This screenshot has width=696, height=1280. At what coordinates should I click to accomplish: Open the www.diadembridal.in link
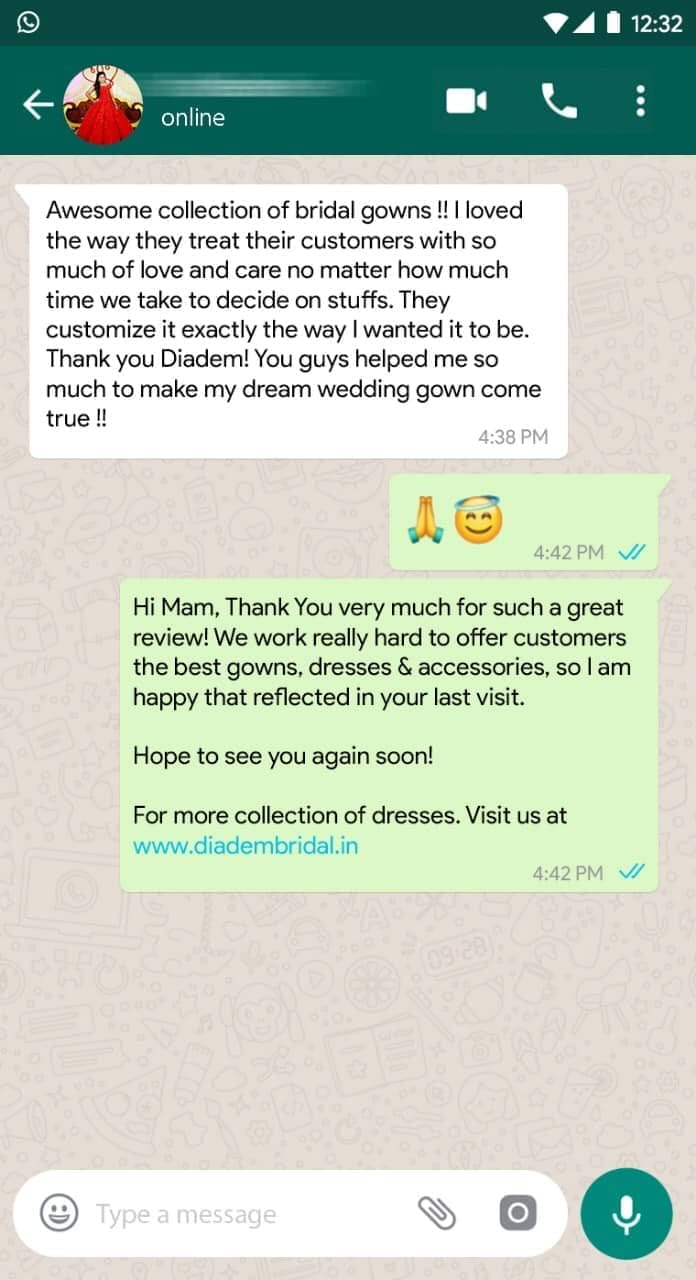(x=245, y=845)
